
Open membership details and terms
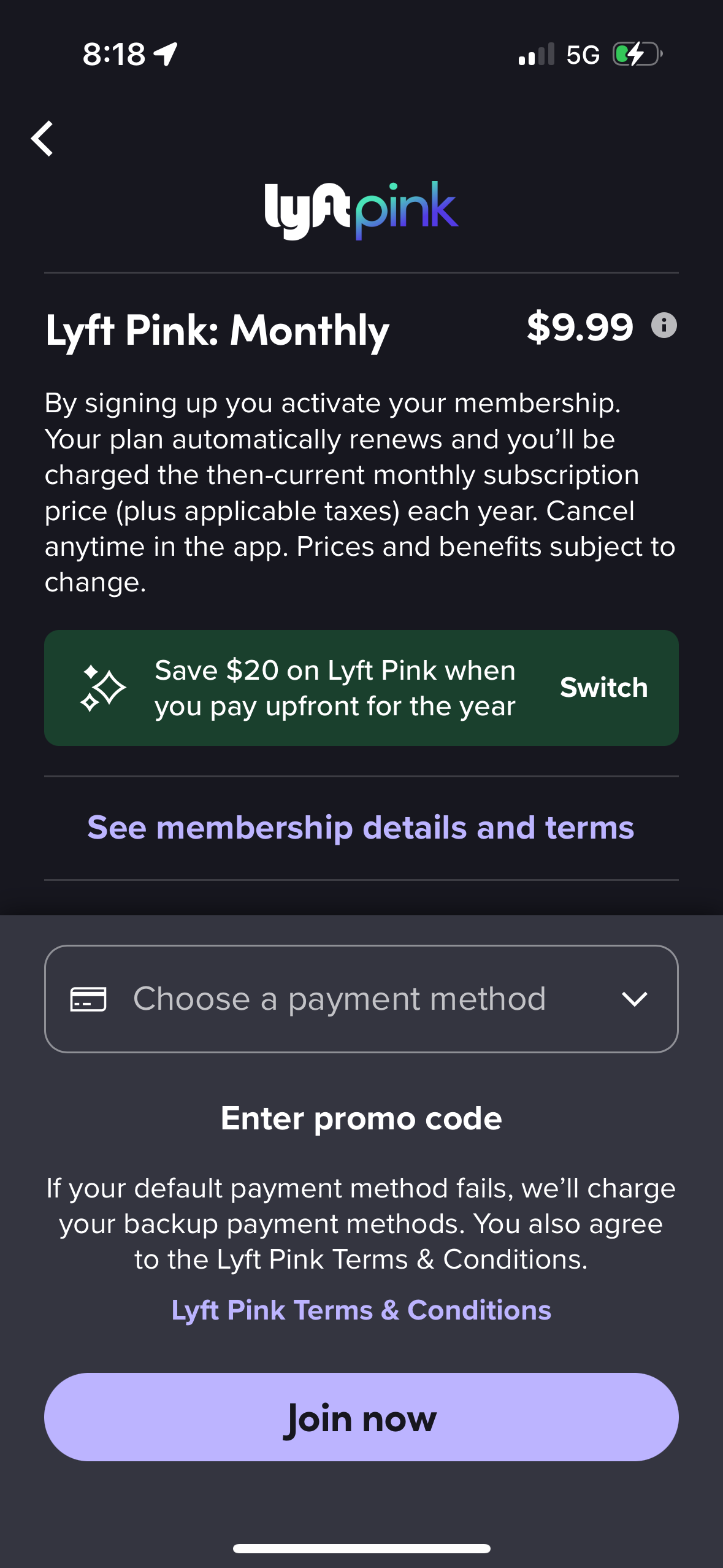pyautogui.click(x=361, y=827)
